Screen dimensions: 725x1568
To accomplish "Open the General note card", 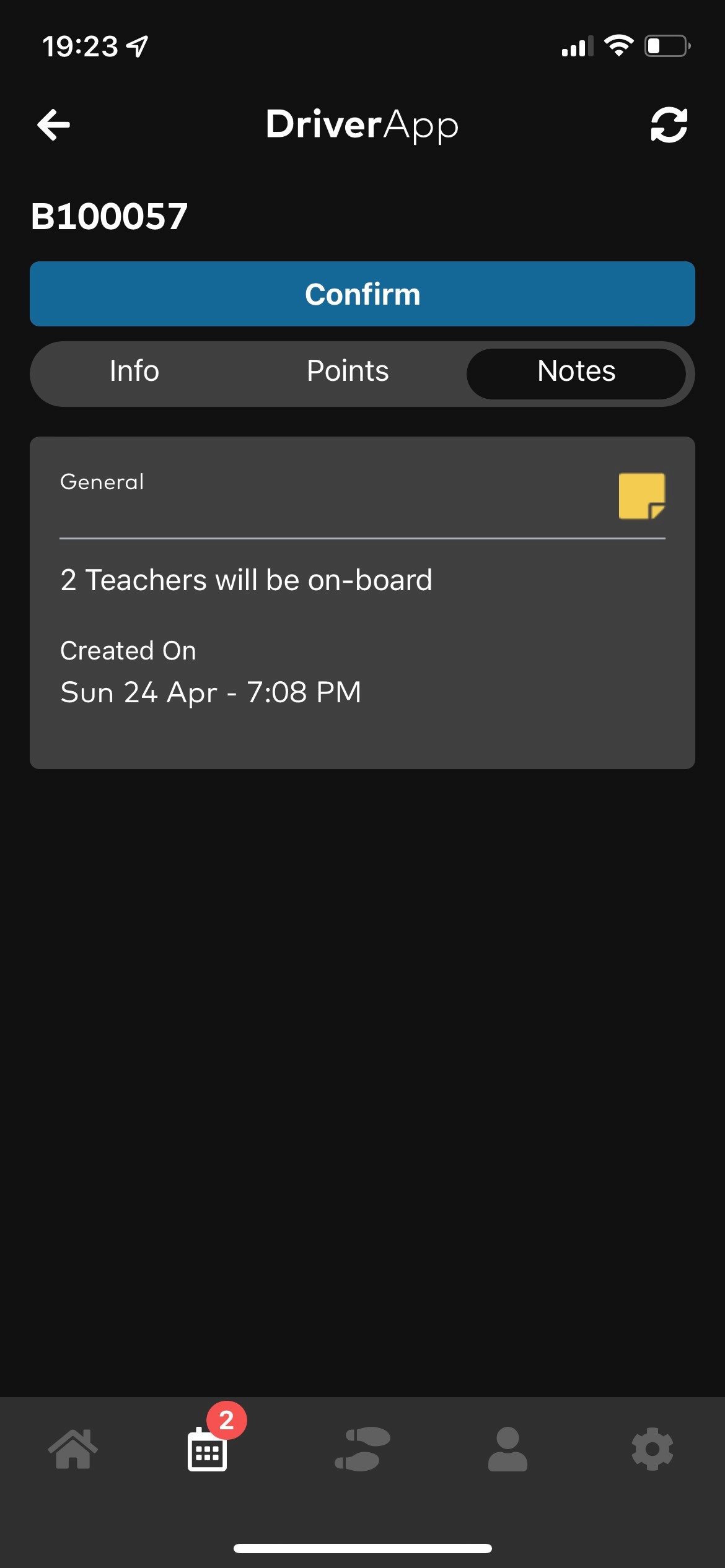I will (362, 603).
